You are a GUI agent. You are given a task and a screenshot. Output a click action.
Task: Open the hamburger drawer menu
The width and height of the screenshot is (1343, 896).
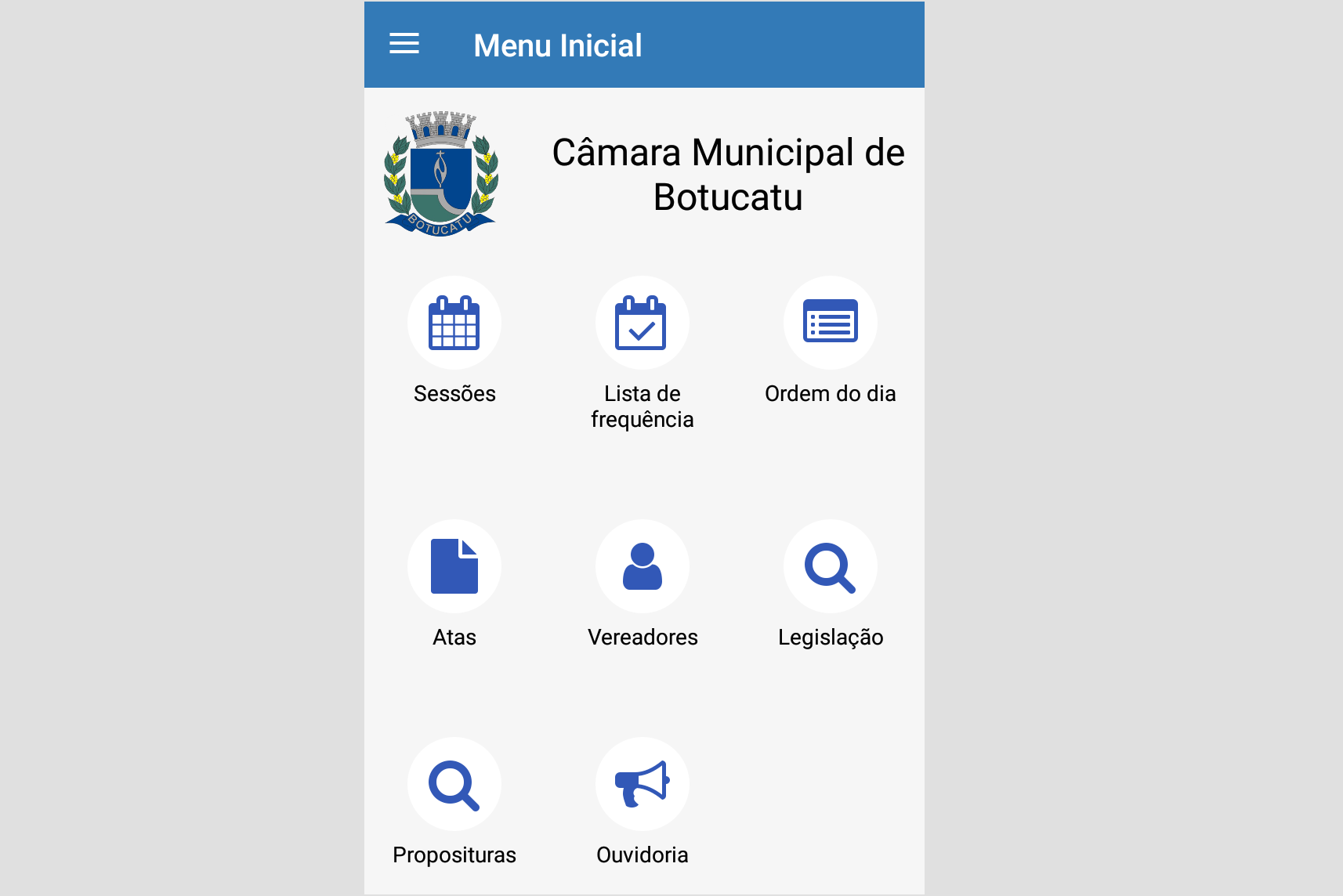(x=404, y=45)
